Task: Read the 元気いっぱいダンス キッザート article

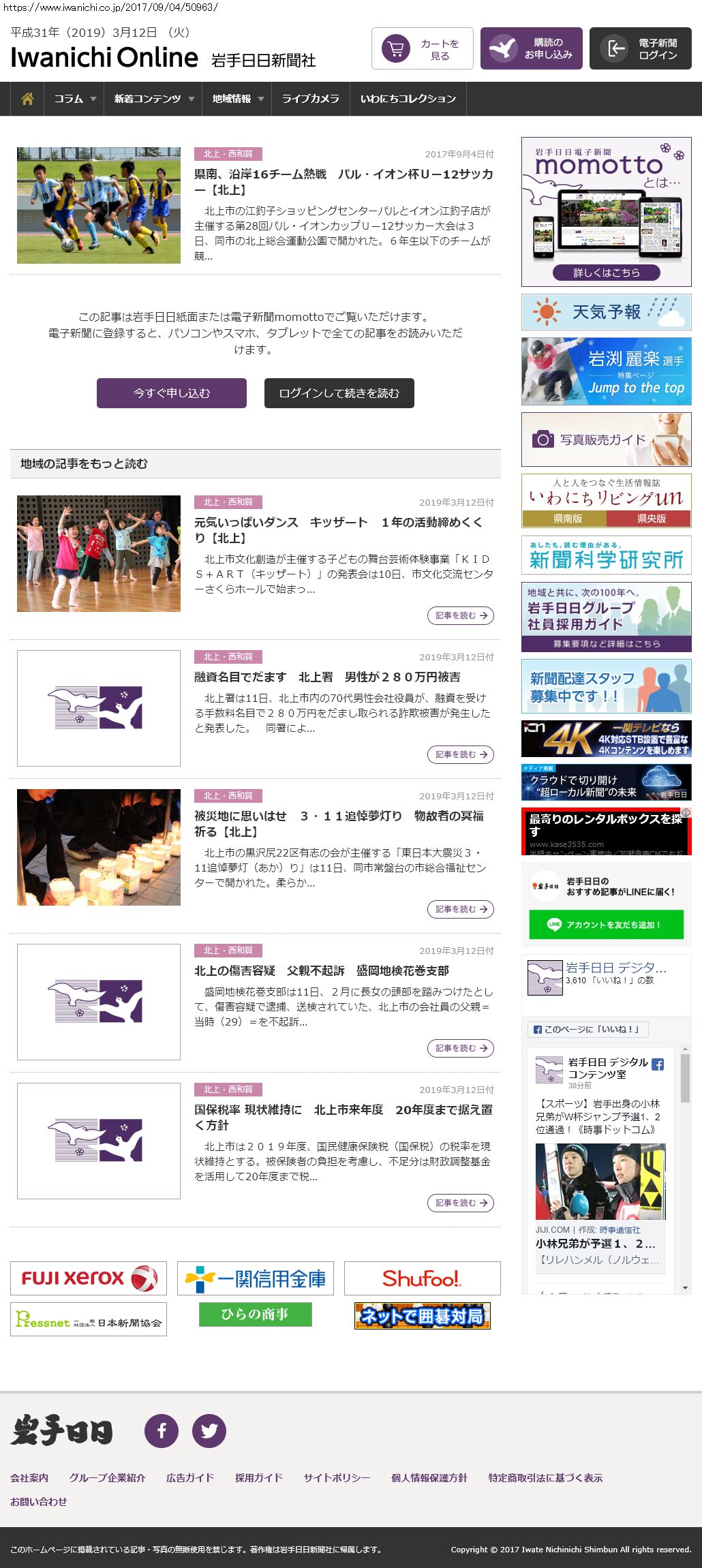Action: (x=338, y=529)
